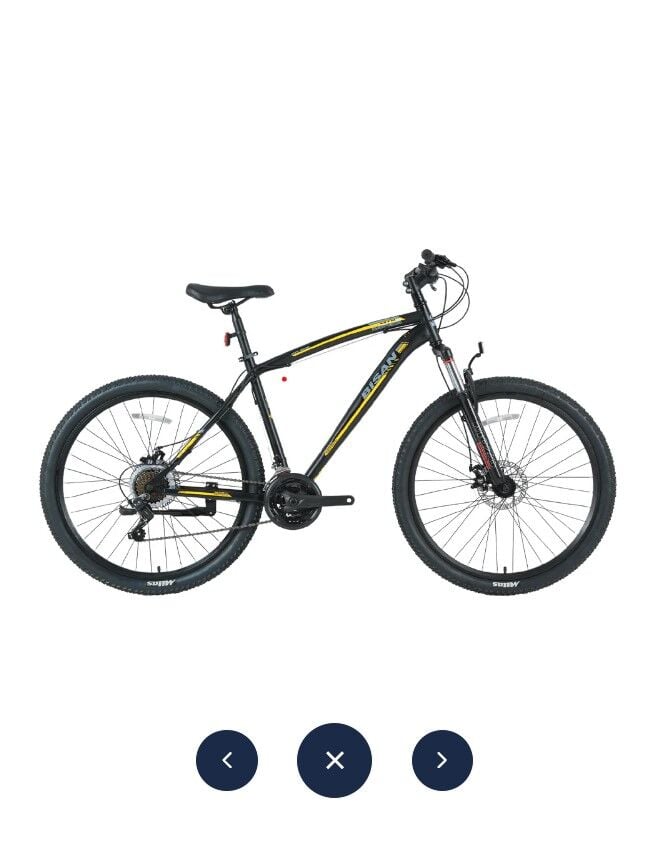
Task: Go to the previous product image
Action: (227, 760)
